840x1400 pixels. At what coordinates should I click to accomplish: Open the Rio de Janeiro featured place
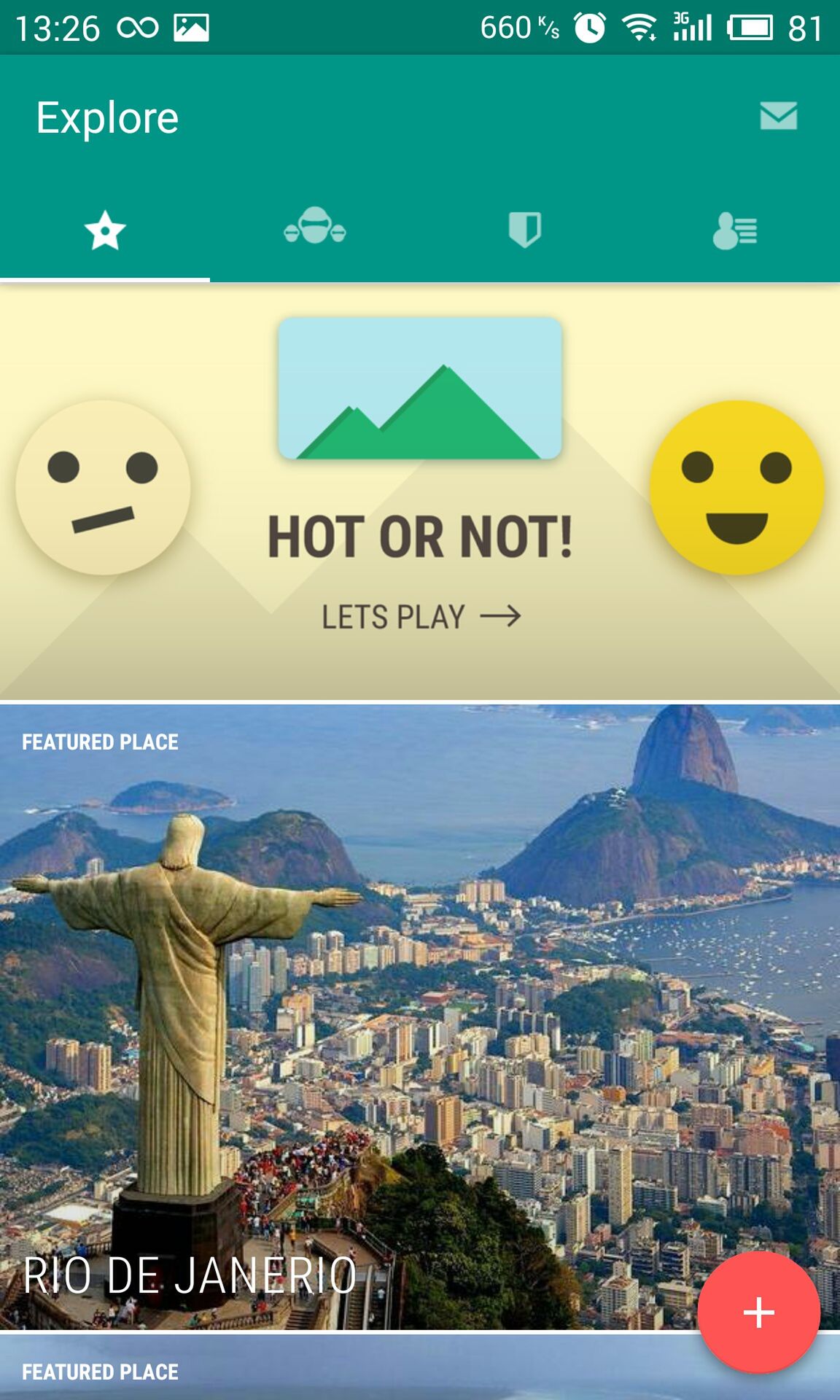tap(420, 1016)
